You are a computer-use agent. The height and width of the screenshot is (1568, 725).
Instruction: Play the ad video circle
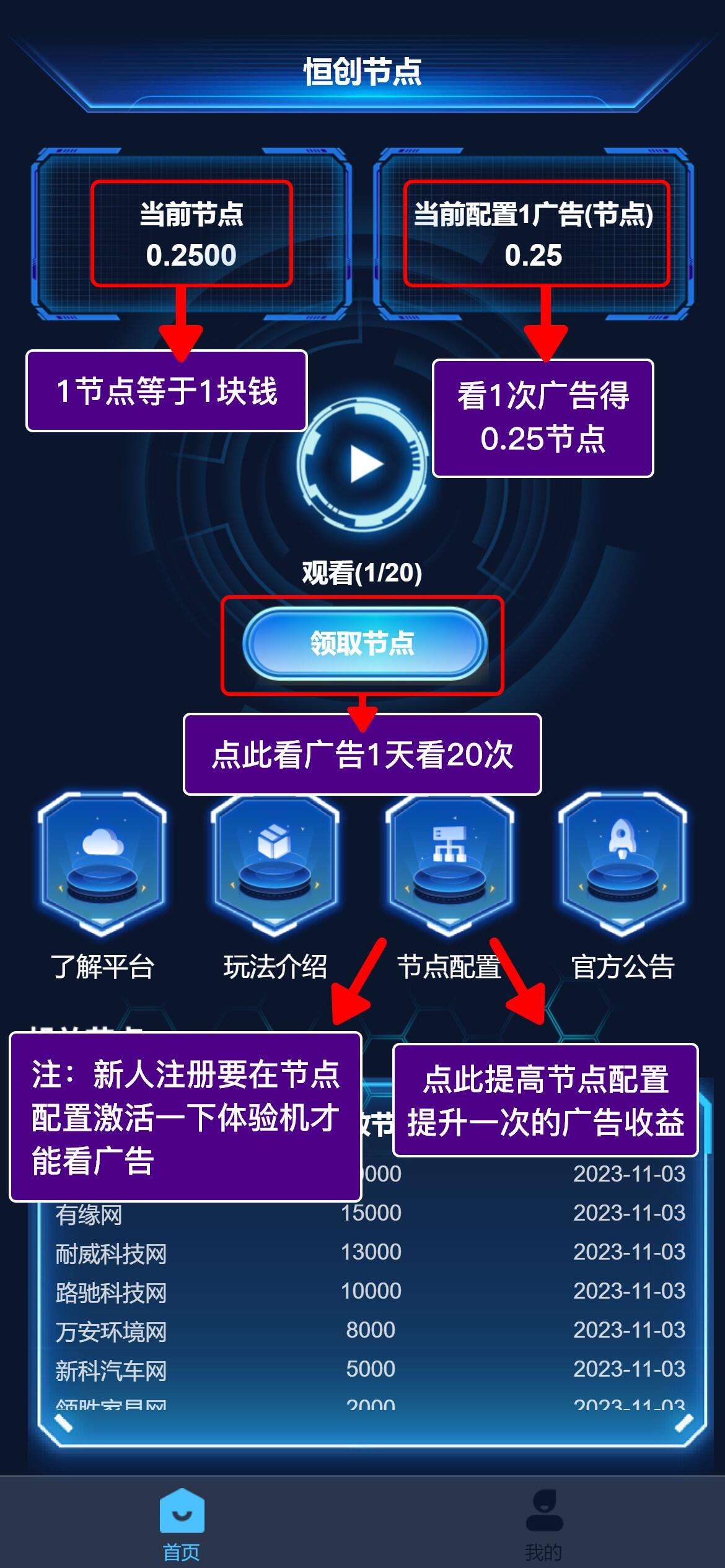[363, 464]
